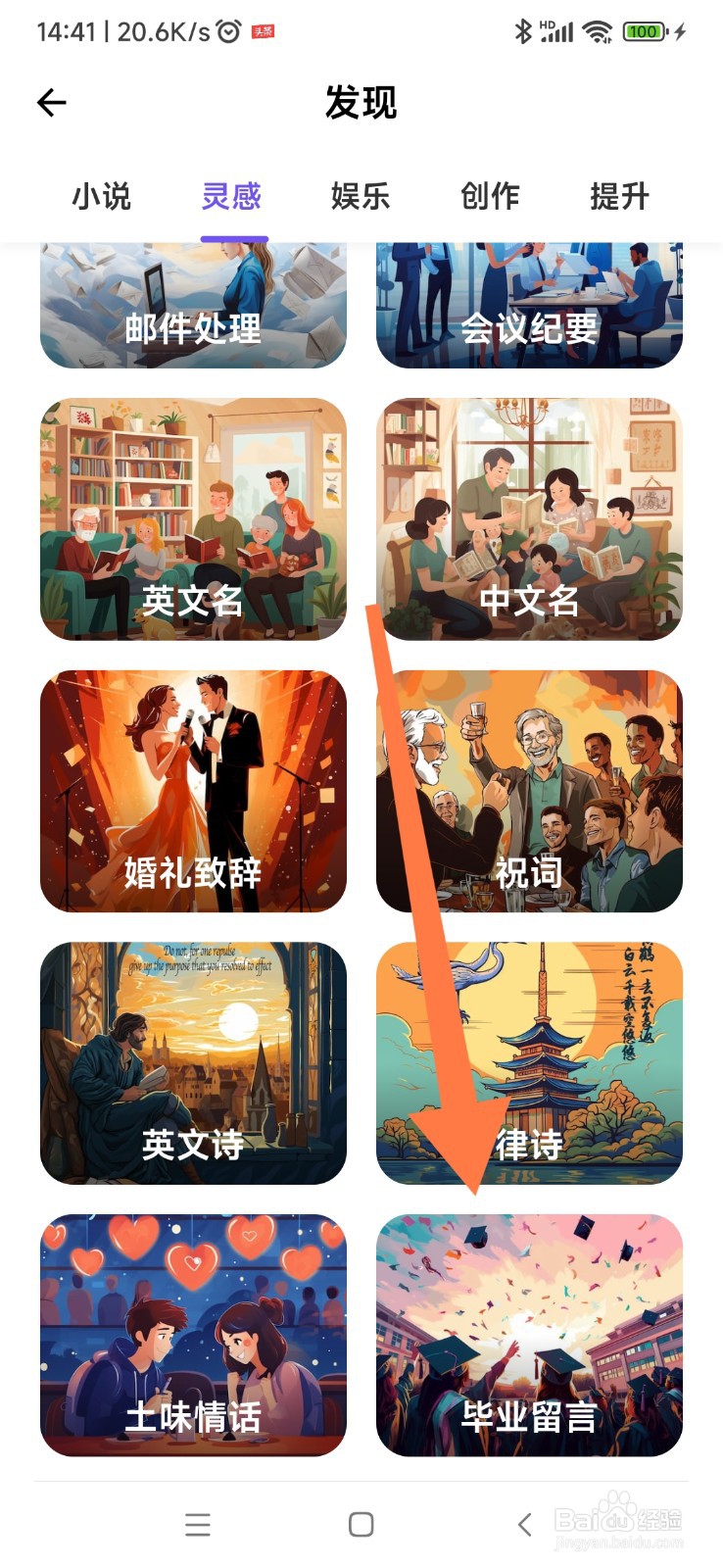This screenshot has height=1568, width=723.
Task: Open the 邮件处理 card
Action: coord(193,306)
